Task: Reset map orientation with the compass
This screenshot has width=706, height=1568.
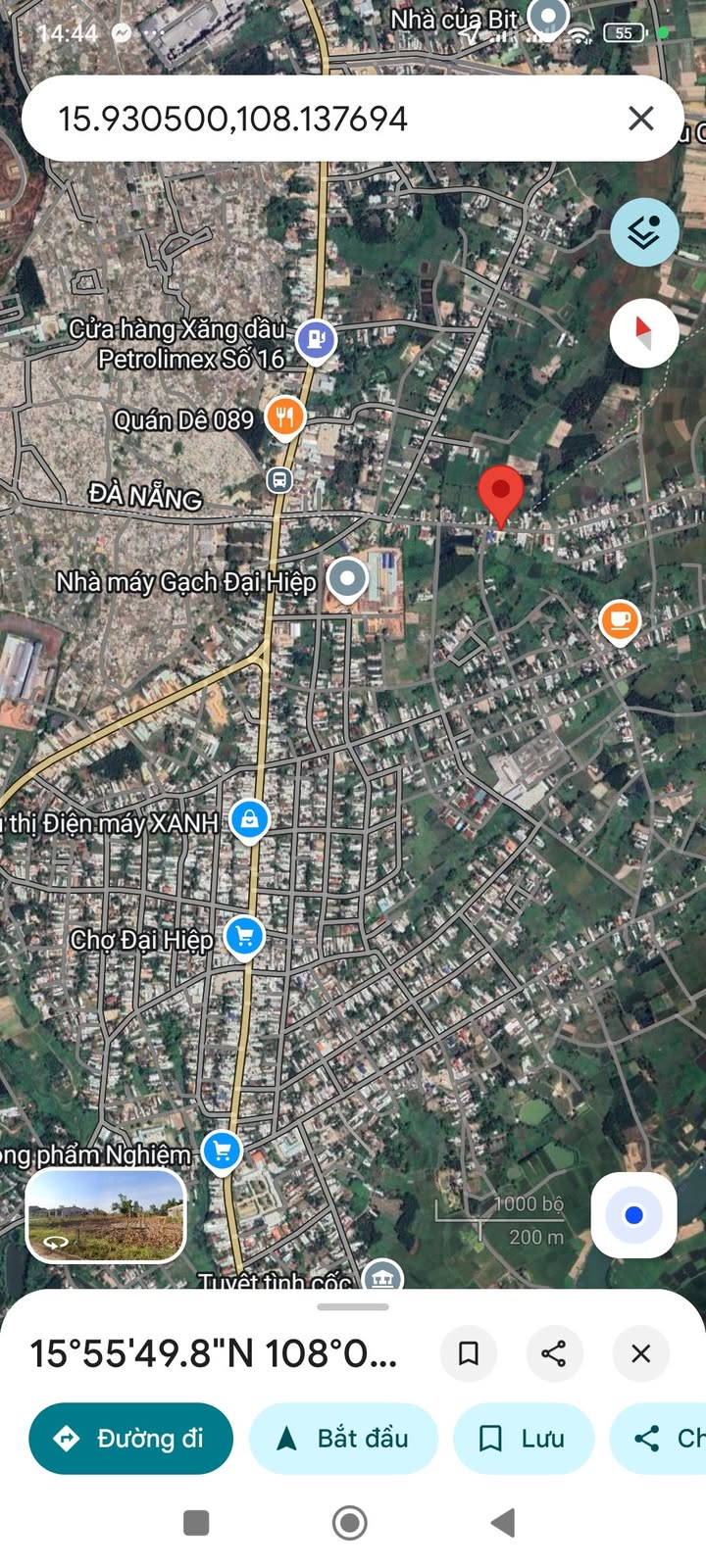Action: click(x=644, y=333)
